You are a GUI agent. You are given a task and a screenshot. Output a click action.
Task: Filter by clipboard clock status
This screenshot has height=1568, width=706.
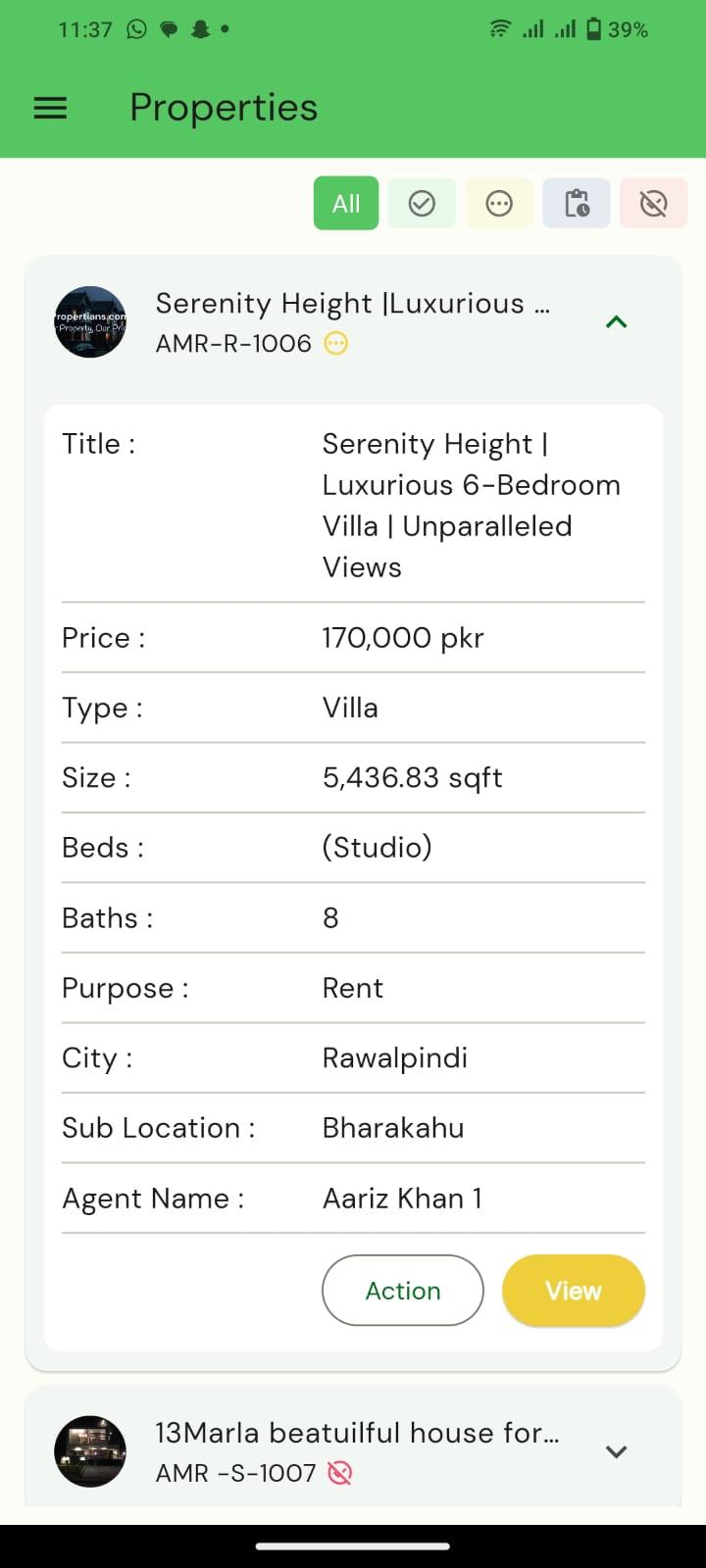click(x=577, y=204)
